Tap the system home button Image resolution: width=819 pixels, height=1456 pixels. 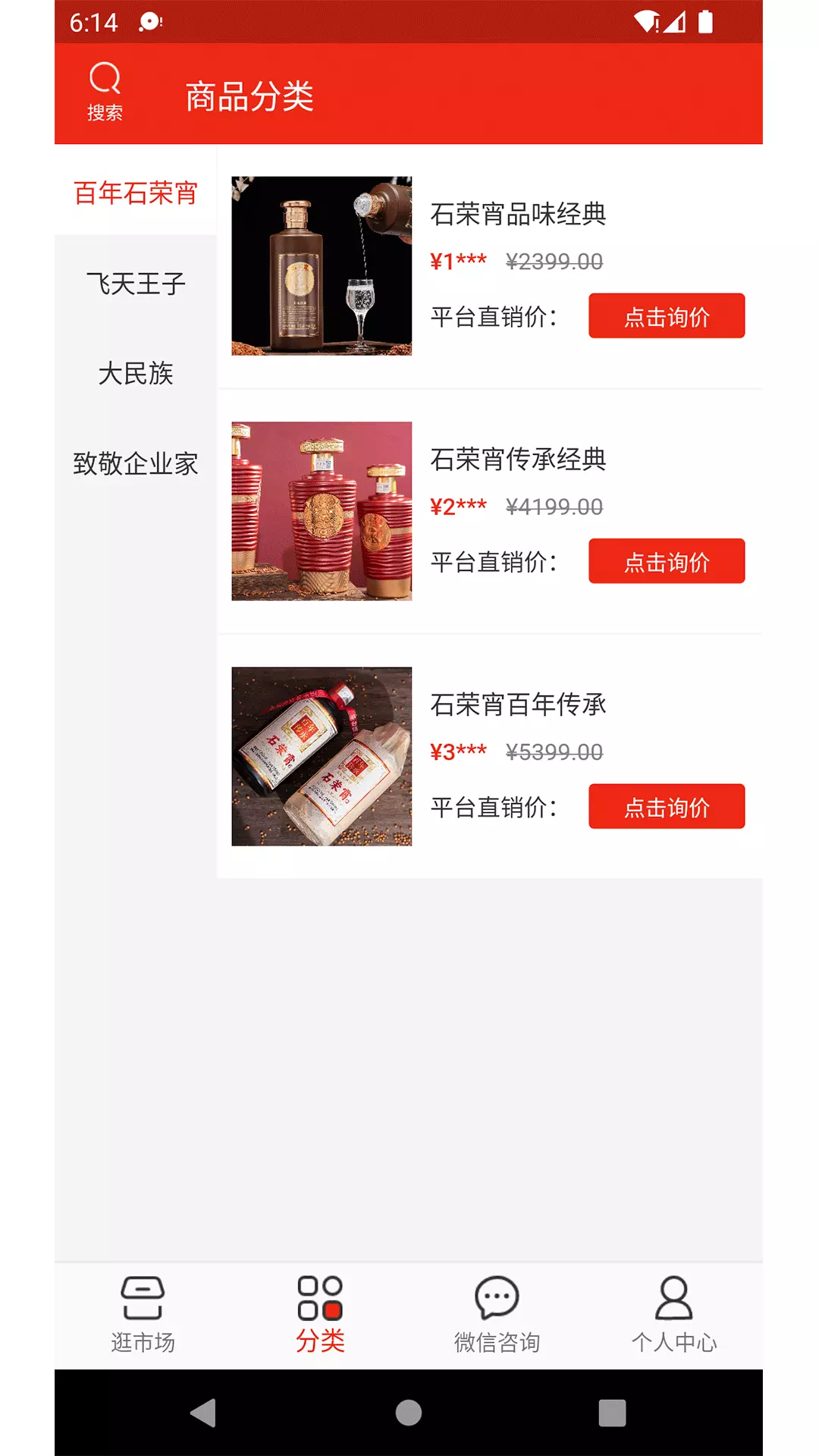coord(409,1413)
